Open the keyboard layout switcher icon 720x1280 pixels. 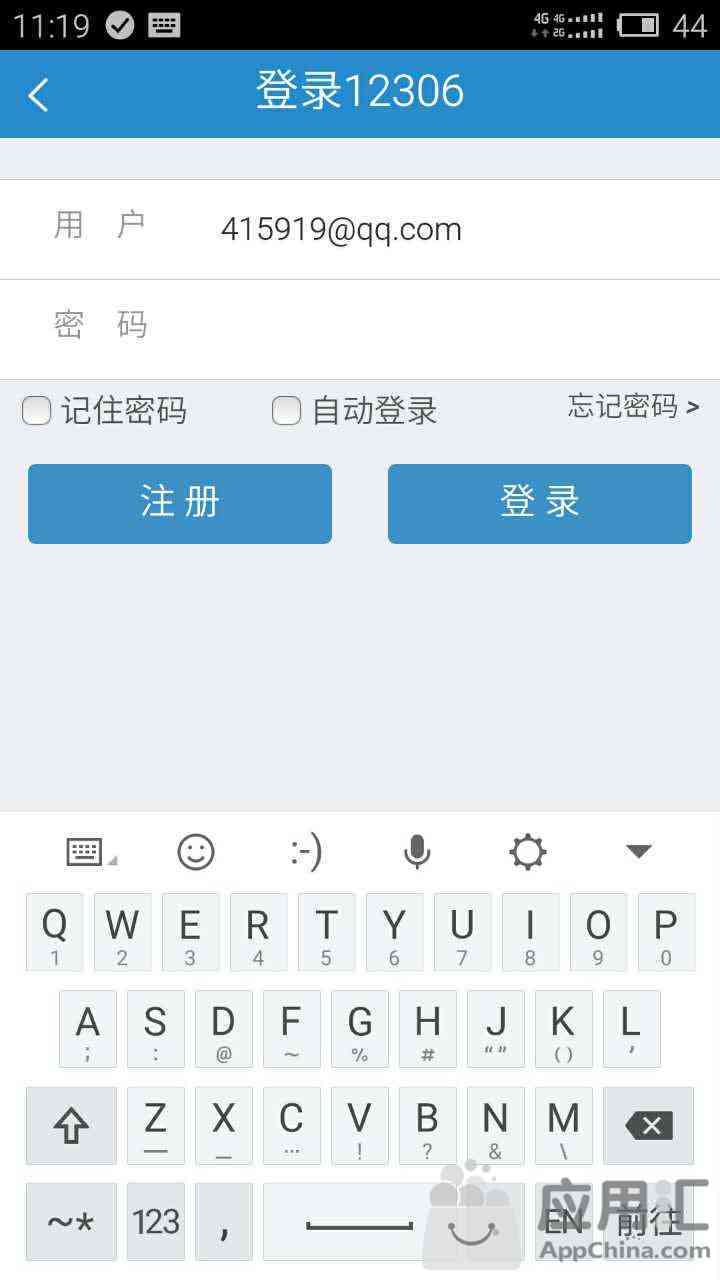pyautogui.click(x=88, y=852)
